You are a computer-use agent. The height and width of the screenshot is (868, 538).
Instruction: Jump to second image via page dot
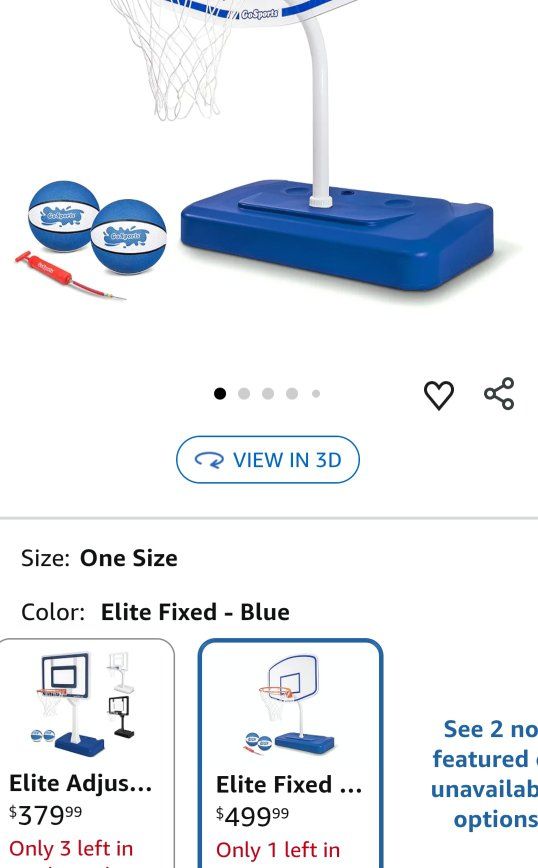point(244,394)
